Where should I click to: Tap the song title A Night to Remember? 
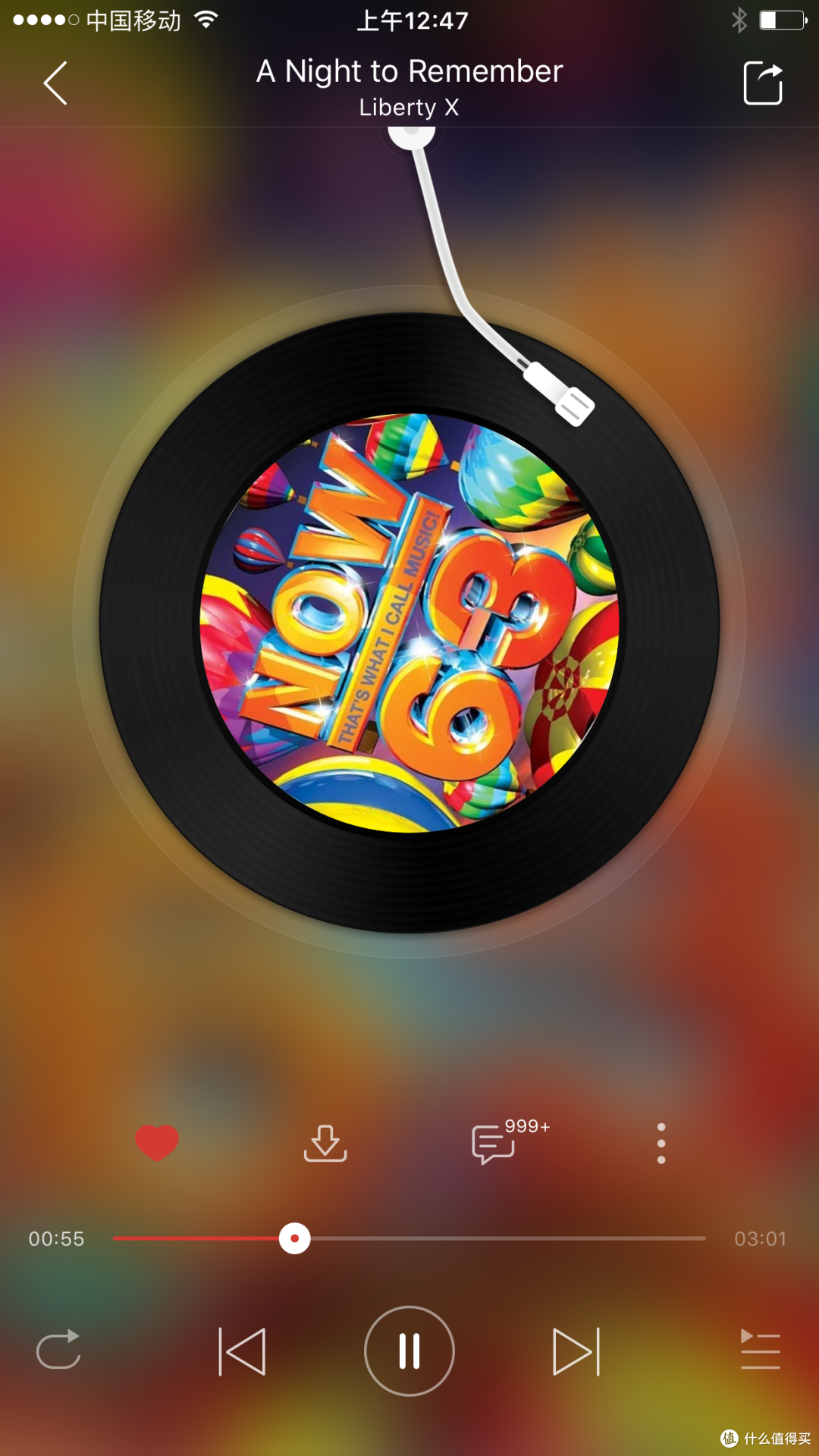pos(409,71)
